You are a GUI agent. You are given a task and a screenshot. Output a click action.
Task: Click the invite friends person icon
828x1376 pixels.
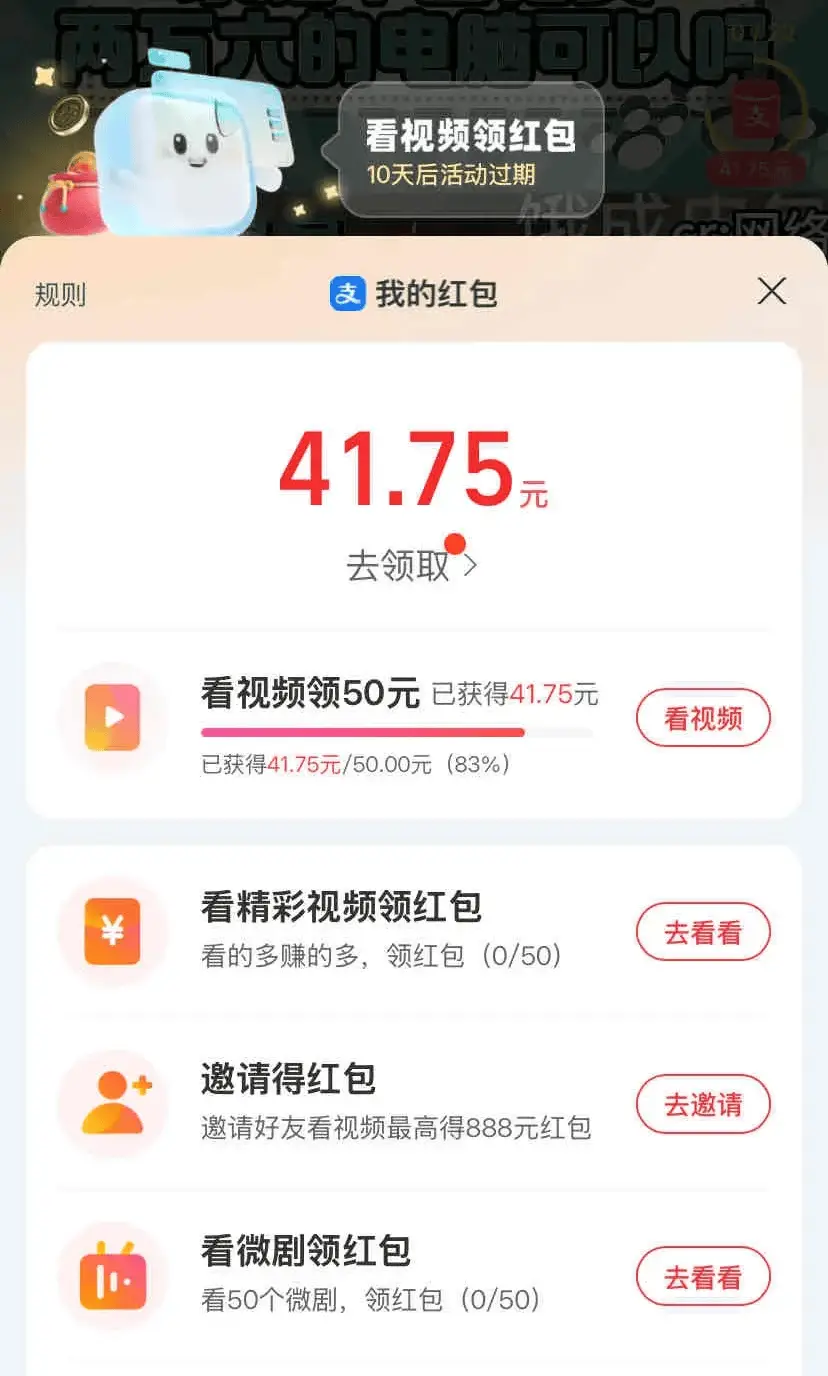pyautogui.click(x=113, y=1104)
